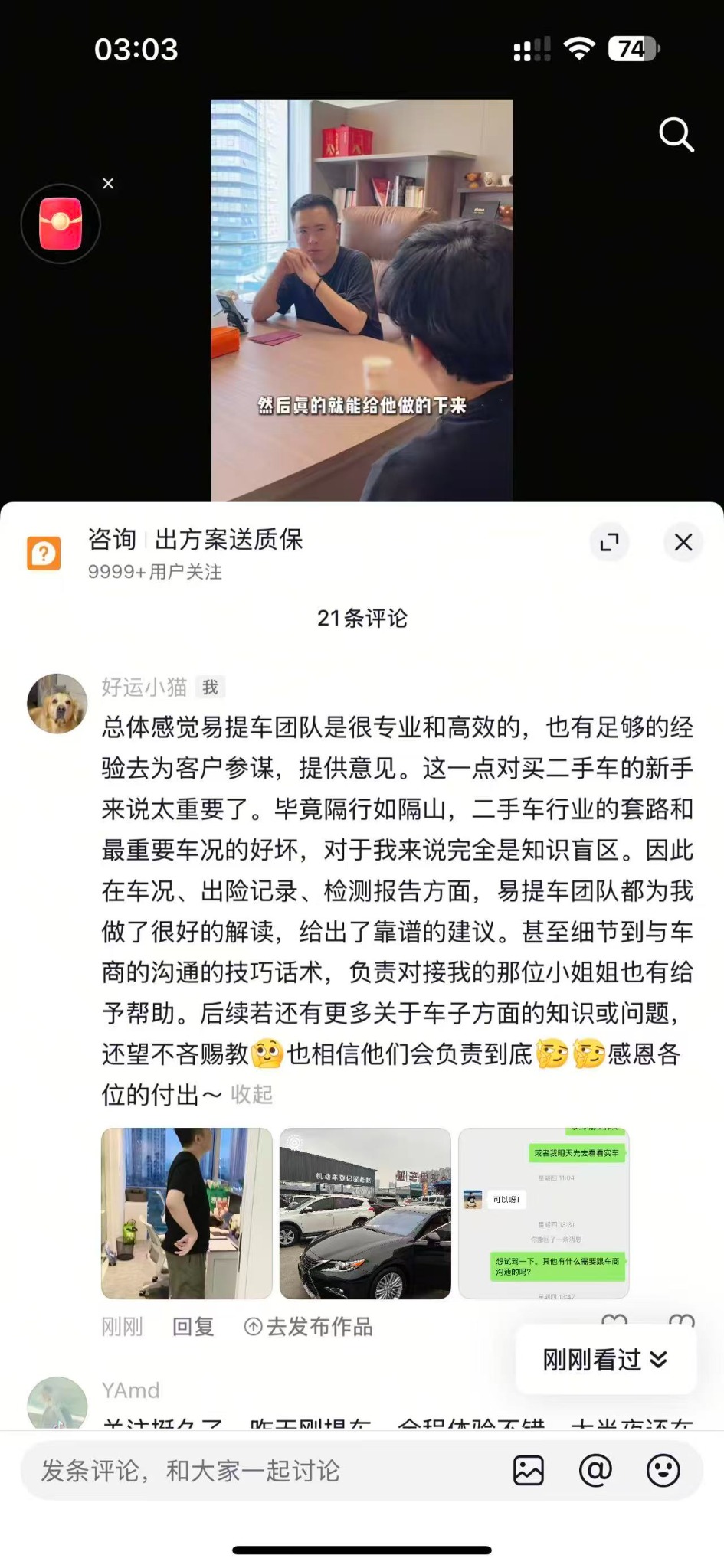Select the 我 badge beside 好运小猫
Screen dimensions: 724x1568
click(x=209, y=688)
